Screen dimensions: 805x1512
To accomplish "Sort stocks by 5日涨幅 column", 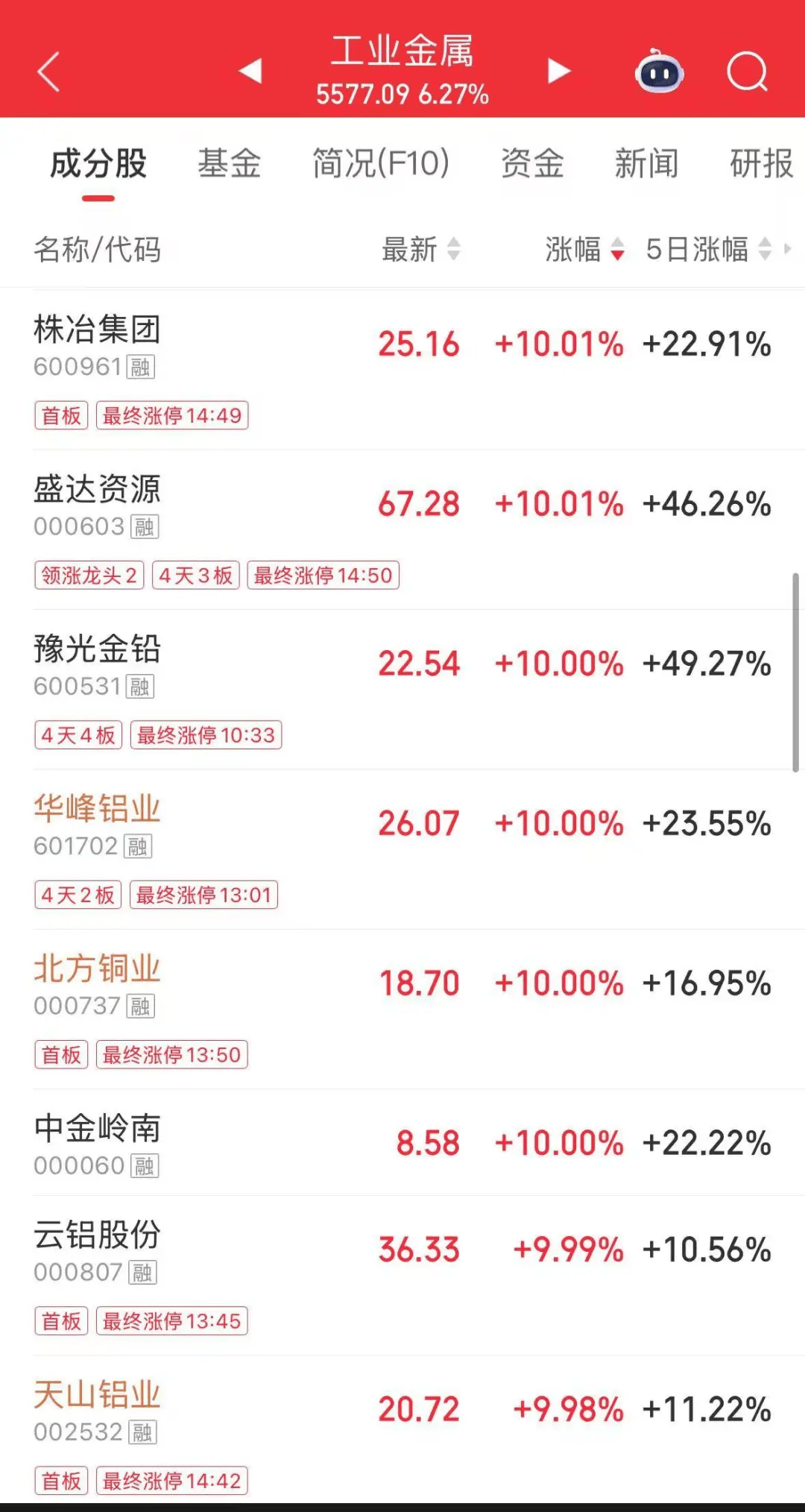I will tap(708, 249).
